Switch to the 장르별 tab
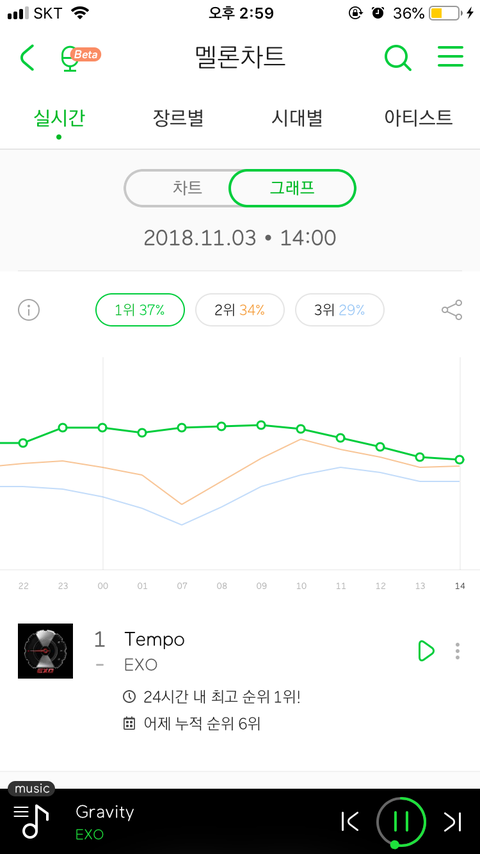The height and width of the screenshot is (854, 480). coord(178,118)
